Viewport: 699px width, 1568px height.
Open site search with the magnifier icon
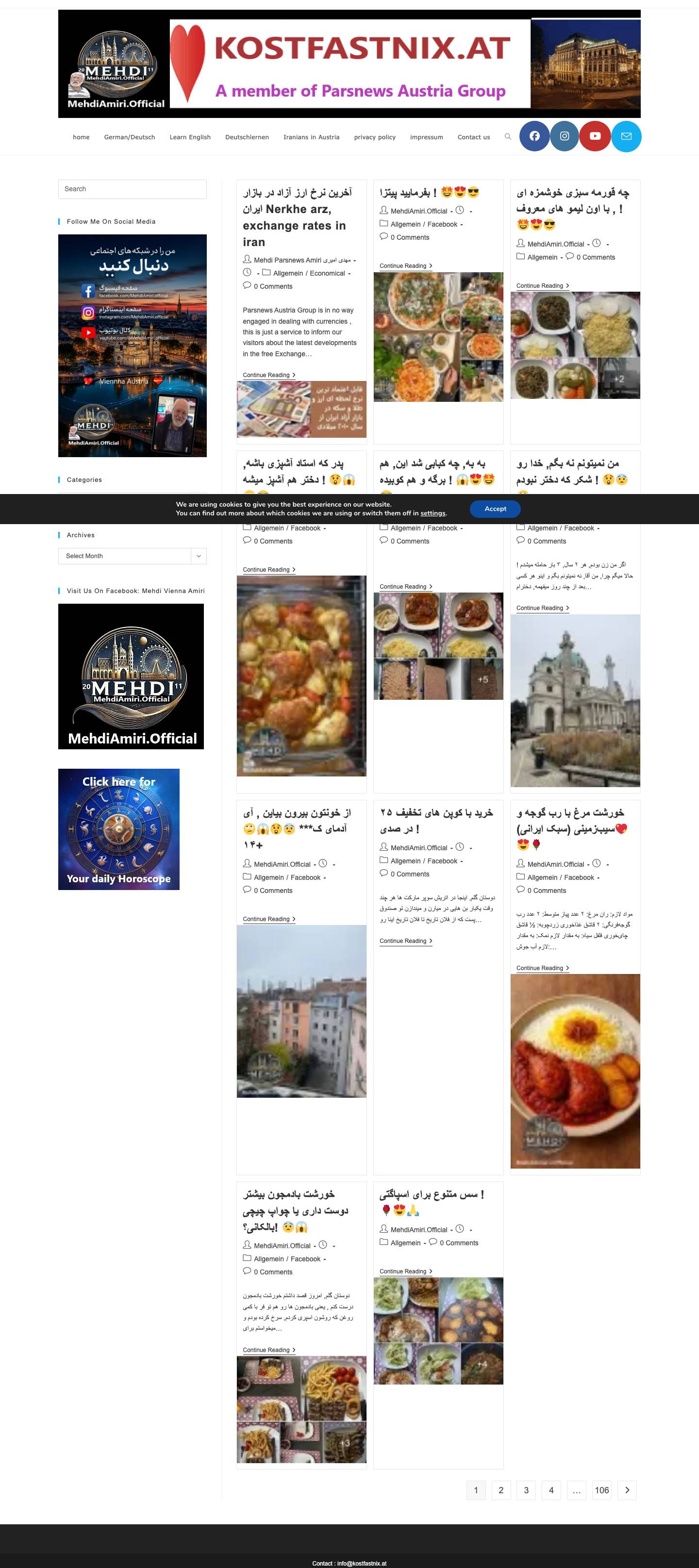click(x=508, y=137)
